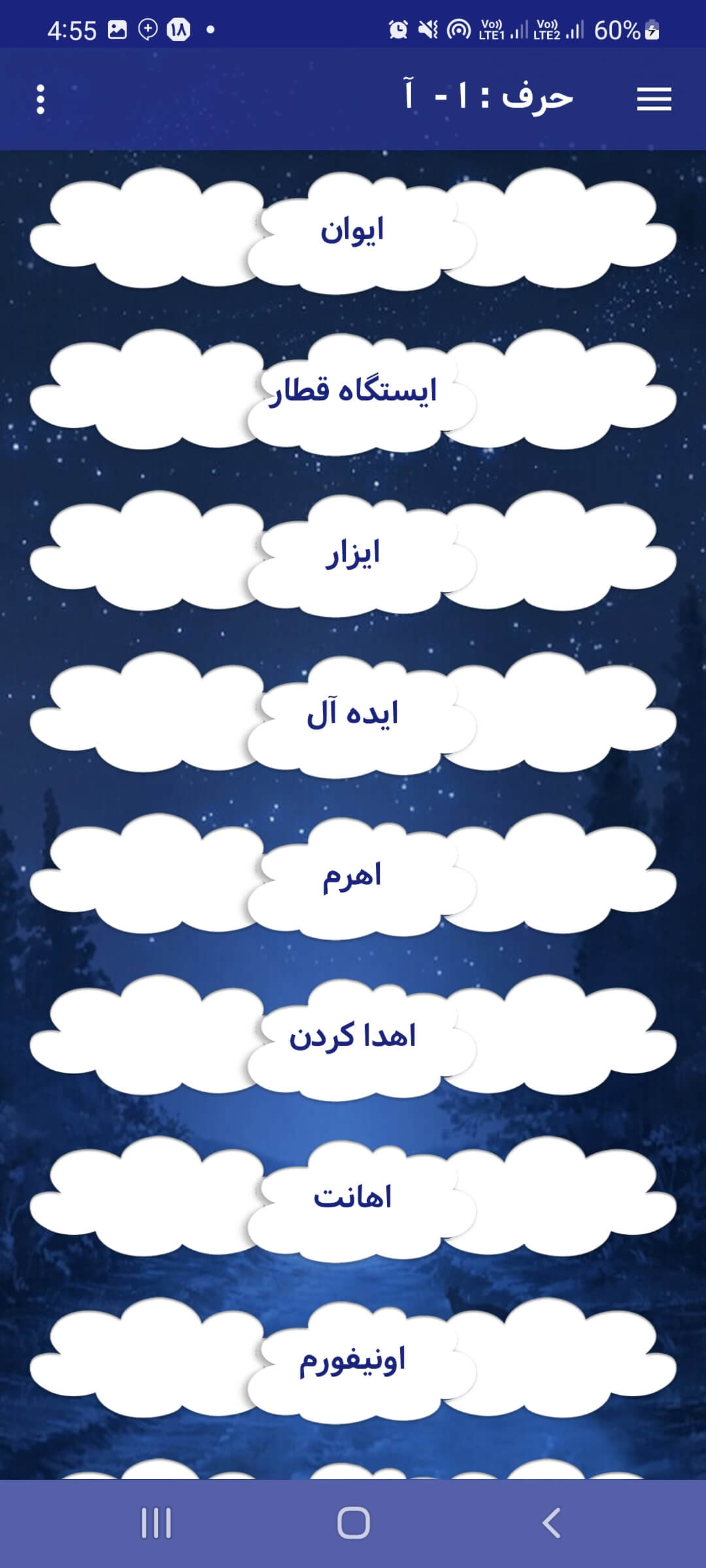Open the ایده آل entry
This screenshot has height=1568, width=706.
353,713
